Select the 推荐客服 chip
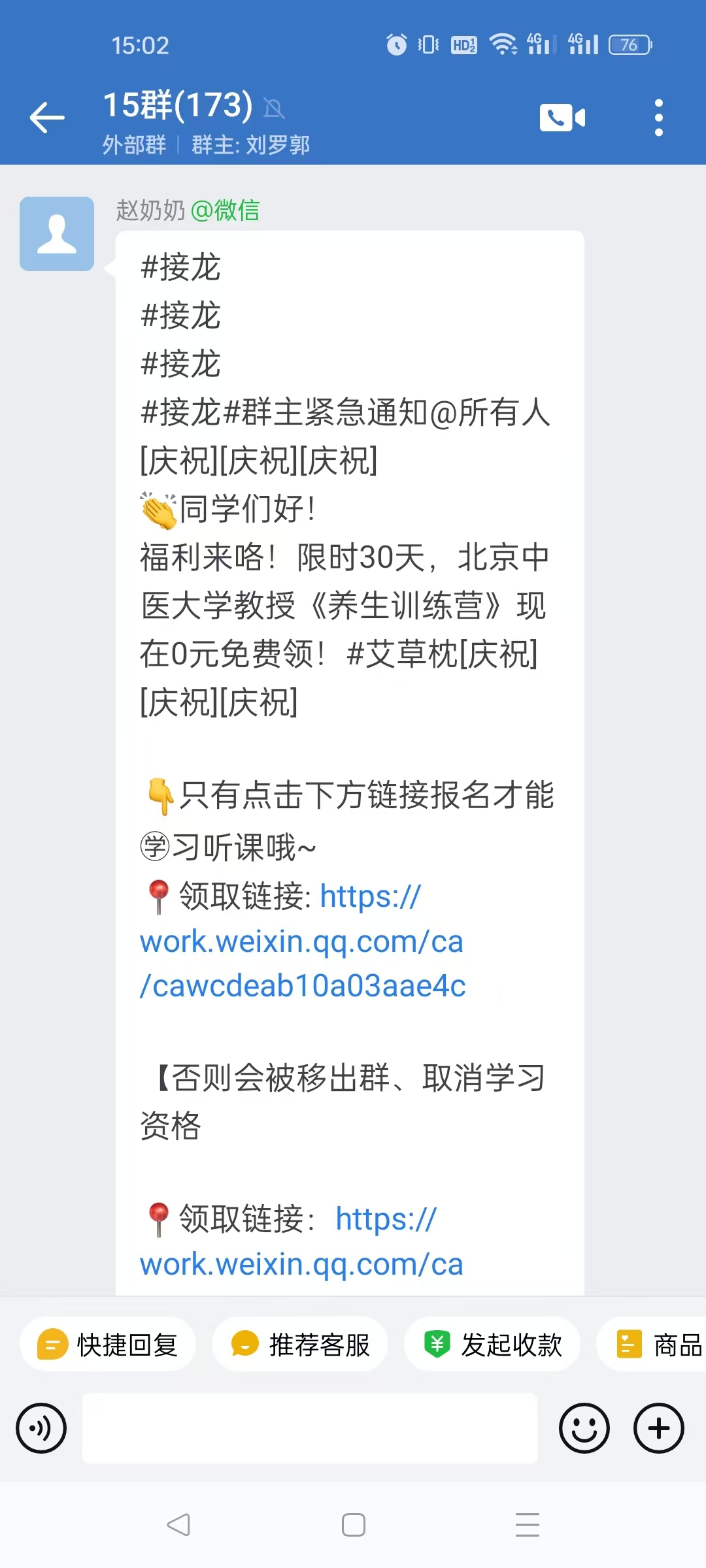This screenshot has width=706, height=1568. 300,1345
